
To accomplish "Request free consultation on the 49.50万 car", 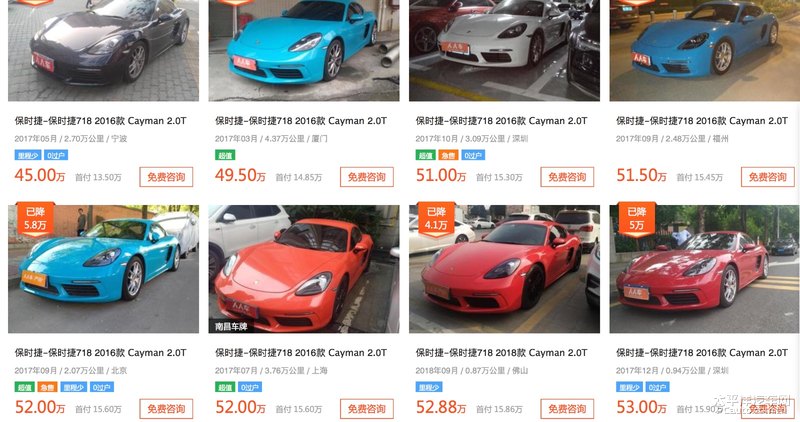I will [x=366, y=177].
